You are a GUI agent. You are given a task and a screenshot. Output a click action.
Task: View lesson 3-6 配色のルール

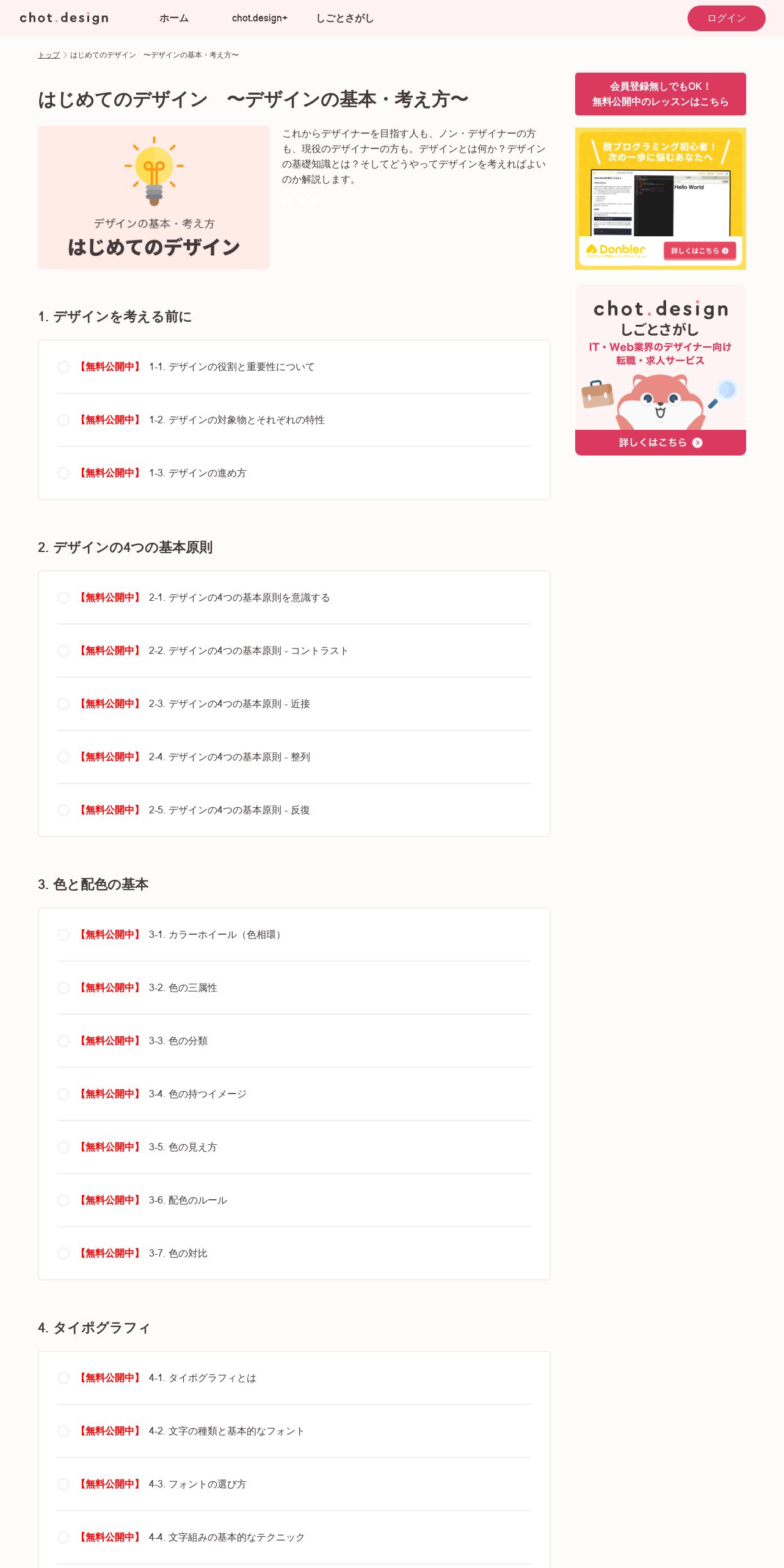[x=187, y=1200]
